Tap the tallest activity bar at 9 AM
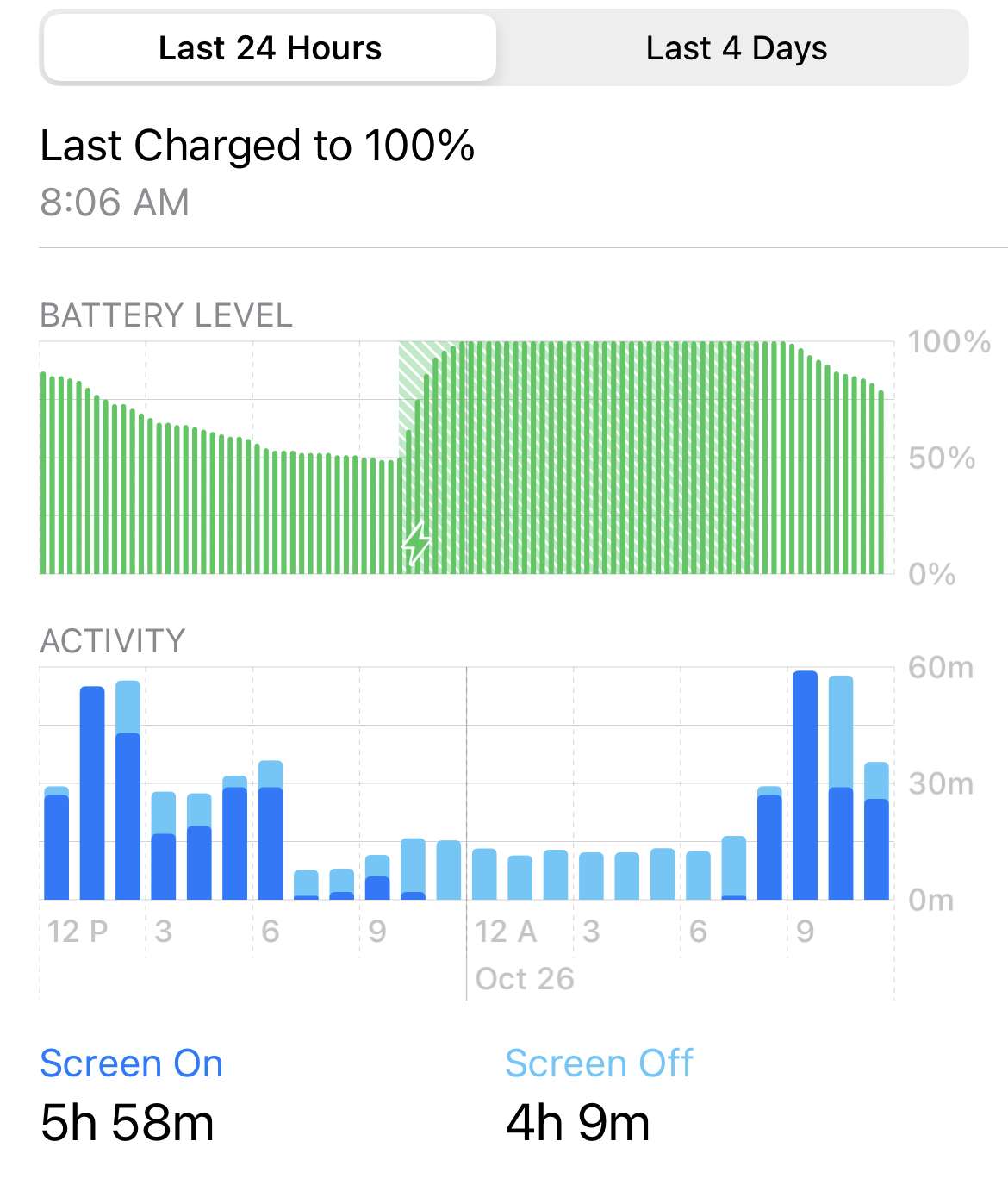The height and width of the screenshot is (1191, 1008). (x=805, y=785)
